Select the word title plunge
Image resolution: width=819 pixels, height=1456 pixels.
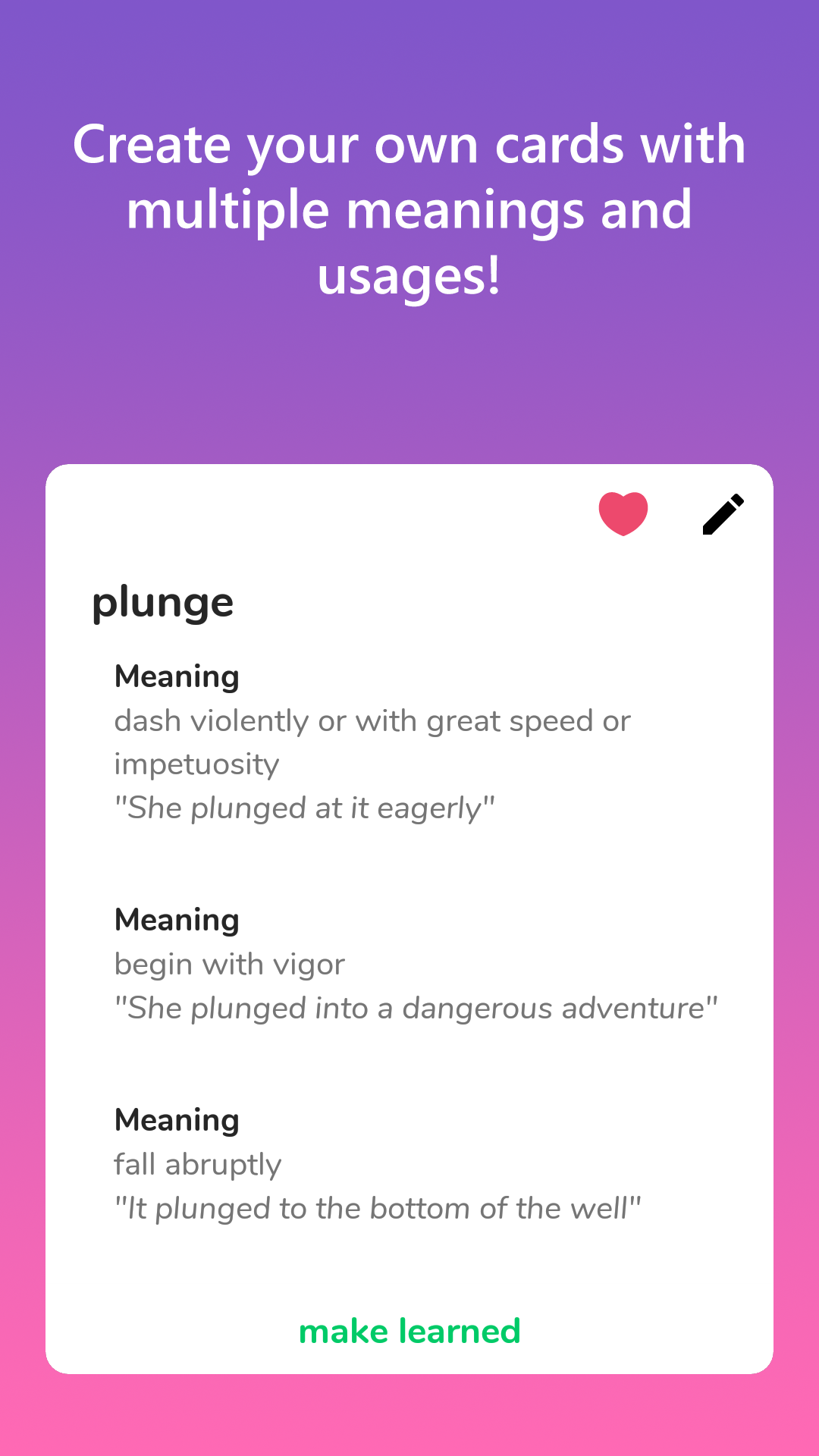pyautogui.click(x=162, y=601)
